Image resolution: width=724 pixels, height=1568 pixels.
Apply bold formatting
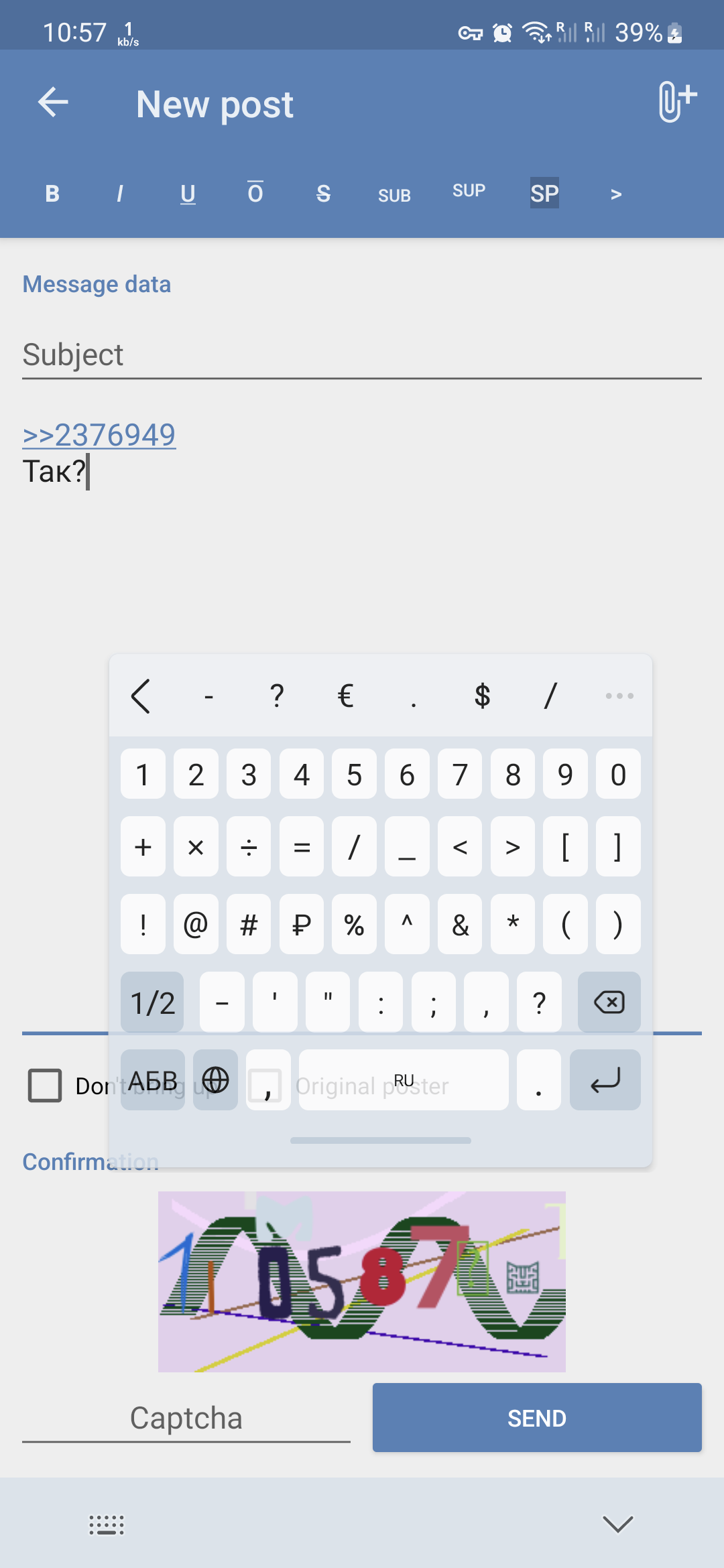pyautogui.click(x=52, y=194)
